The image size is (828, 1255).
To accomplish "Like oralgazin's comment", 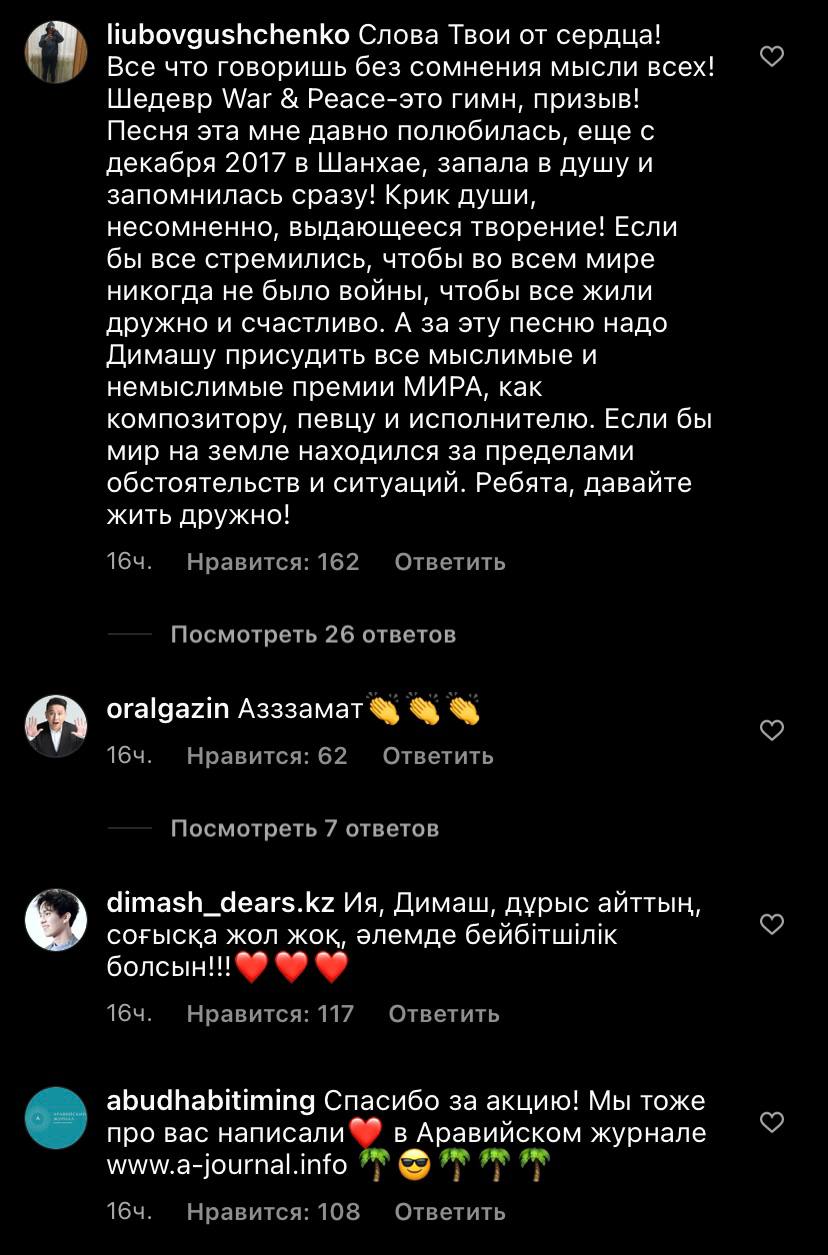I will (x=772, y=731).
